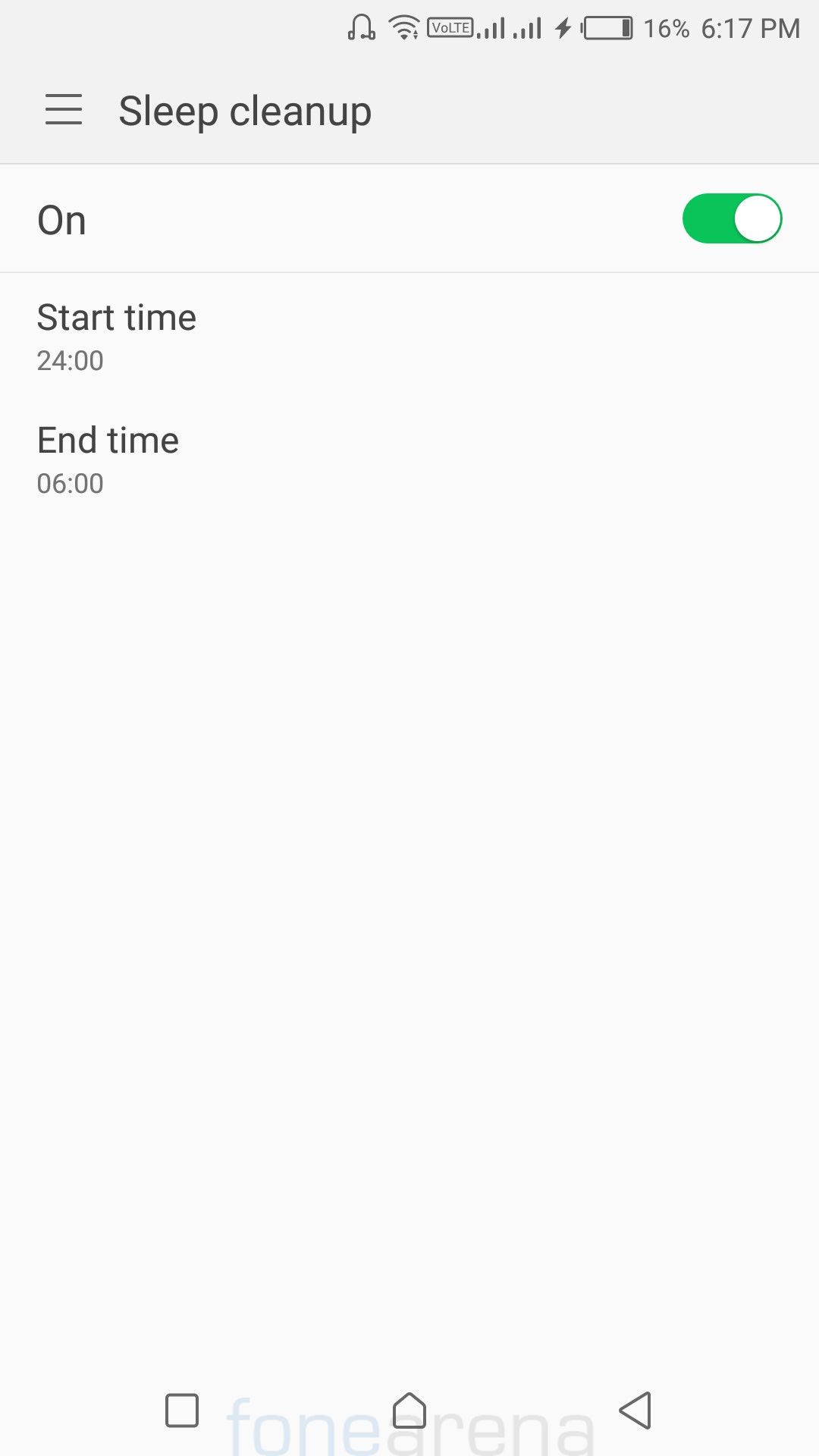Open the hamburger menu

coord(64,110)
